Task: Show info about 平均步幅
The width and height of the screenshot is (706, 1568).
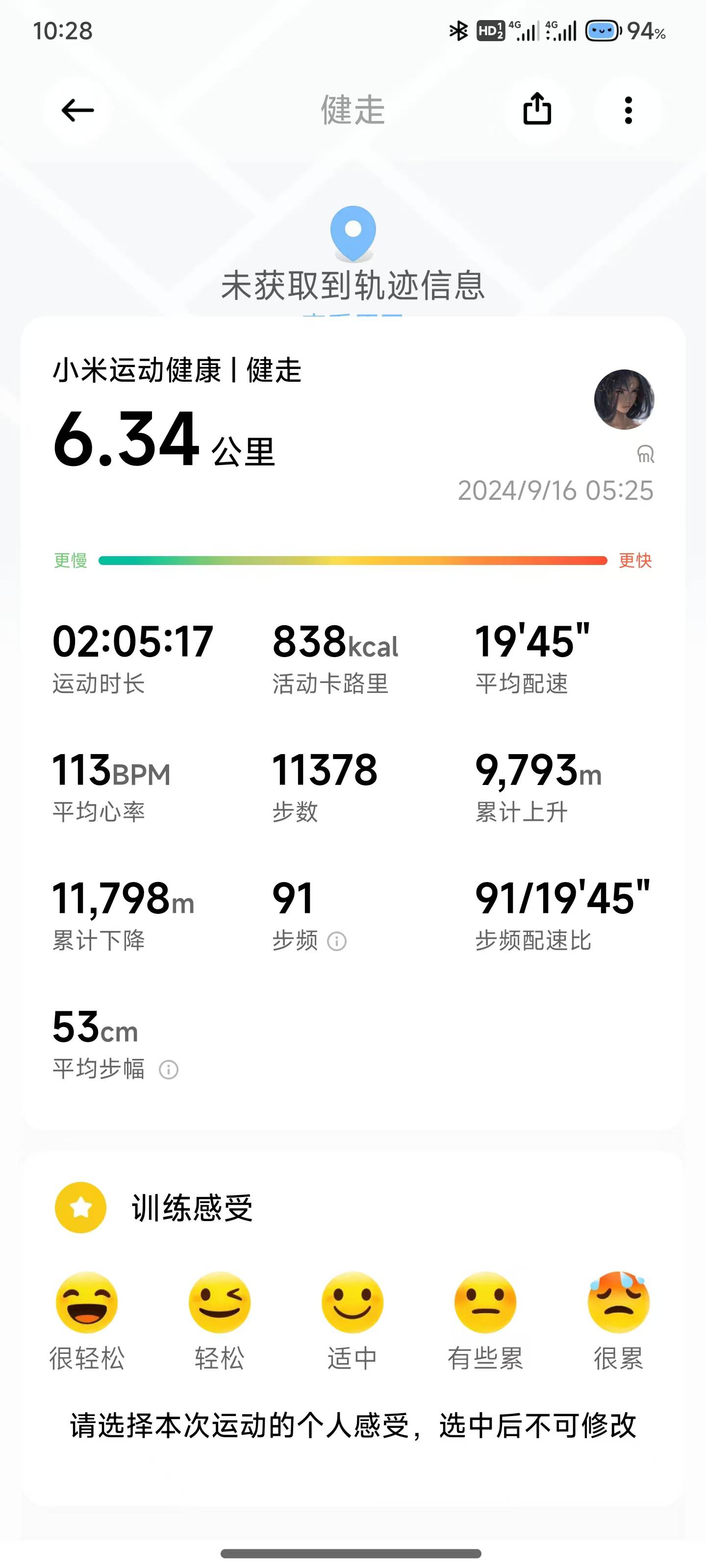Action: [169, 1070]
